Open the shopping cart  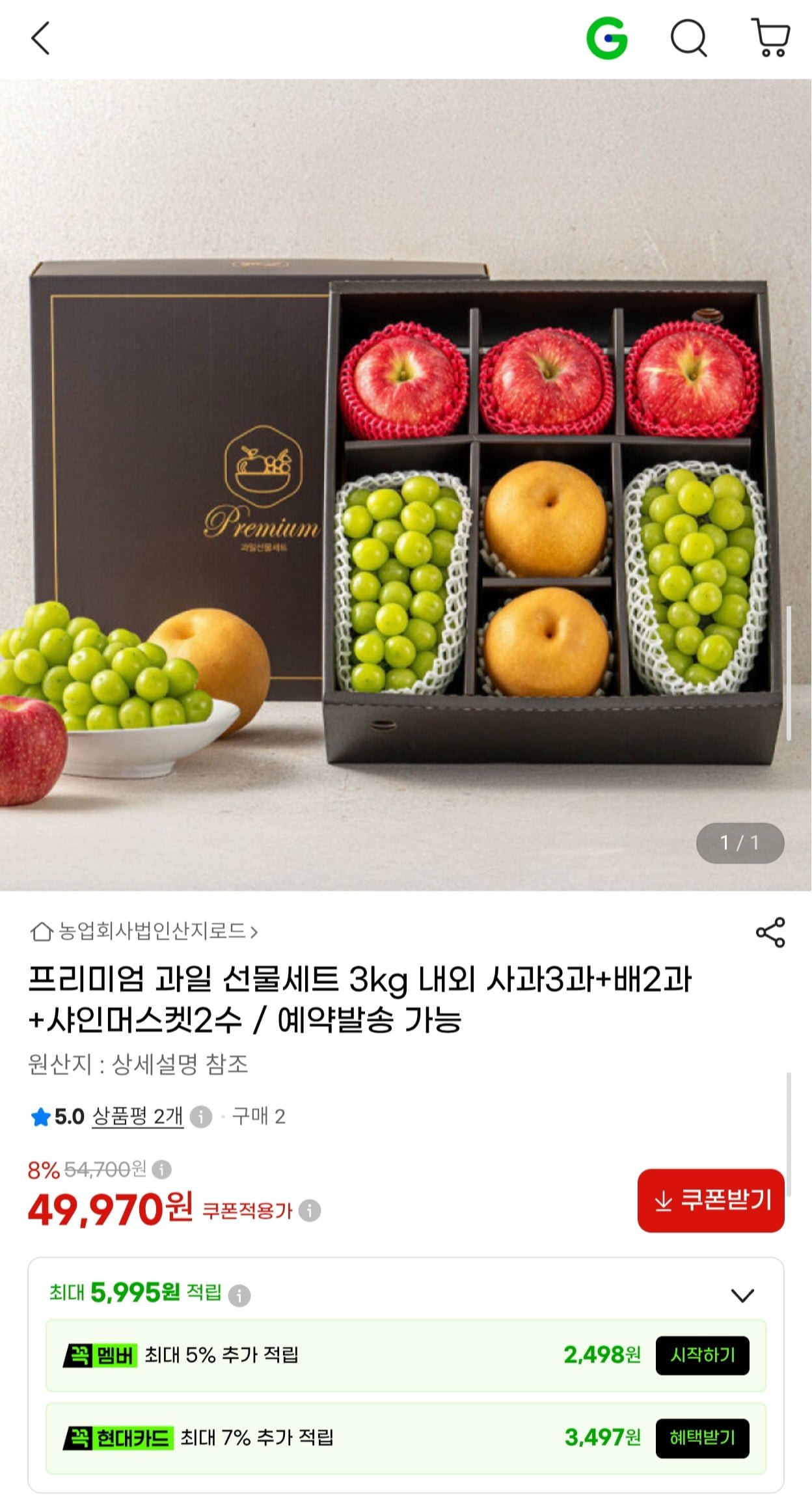(771, 38)
